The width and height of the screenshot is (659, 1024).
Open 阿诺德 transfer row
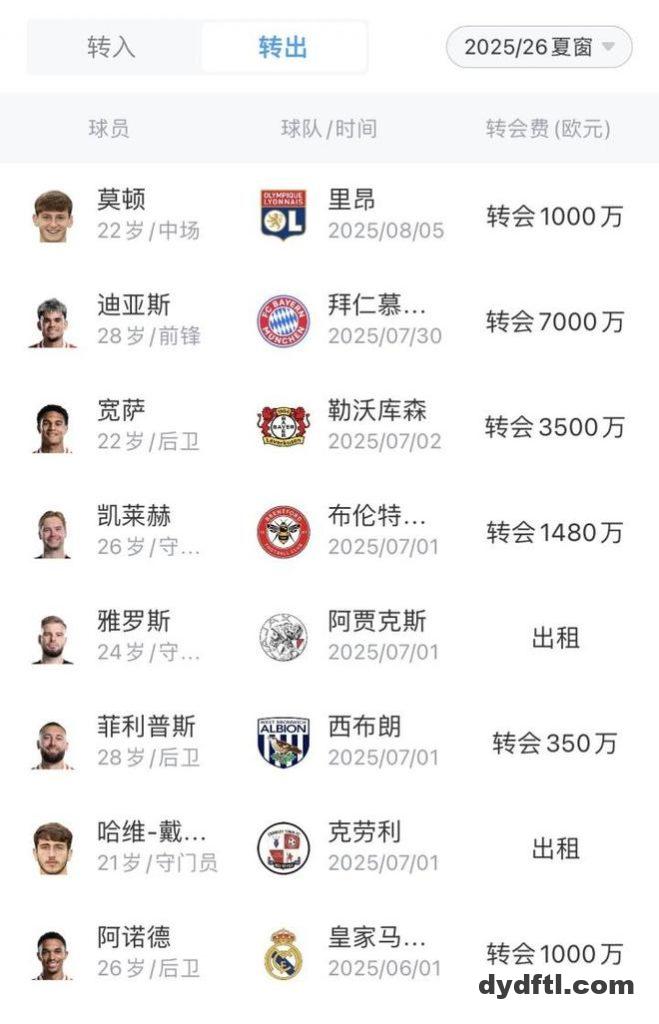pos(330,953)
